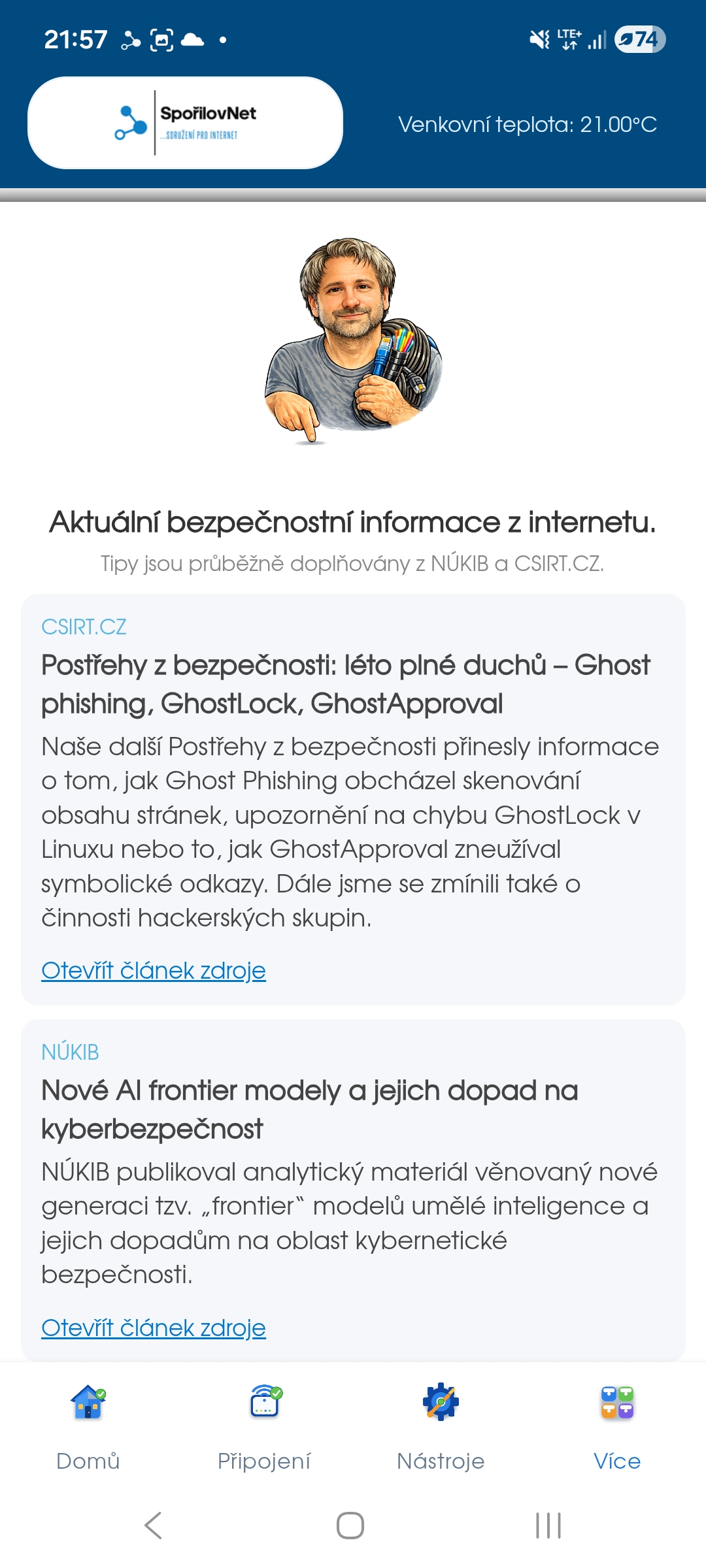Tap the system home button
This screenshot has width=706, height=1568.
[x=350, y=1526]
